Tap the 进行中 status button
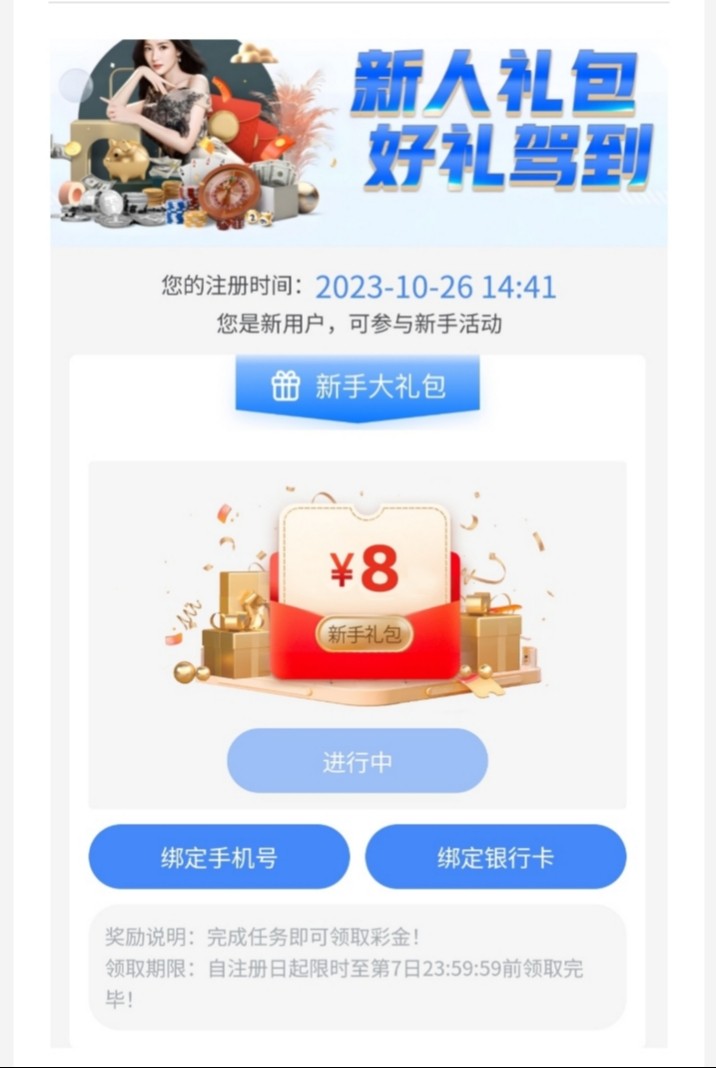The image size is (716, 1068). pos(357,762)
